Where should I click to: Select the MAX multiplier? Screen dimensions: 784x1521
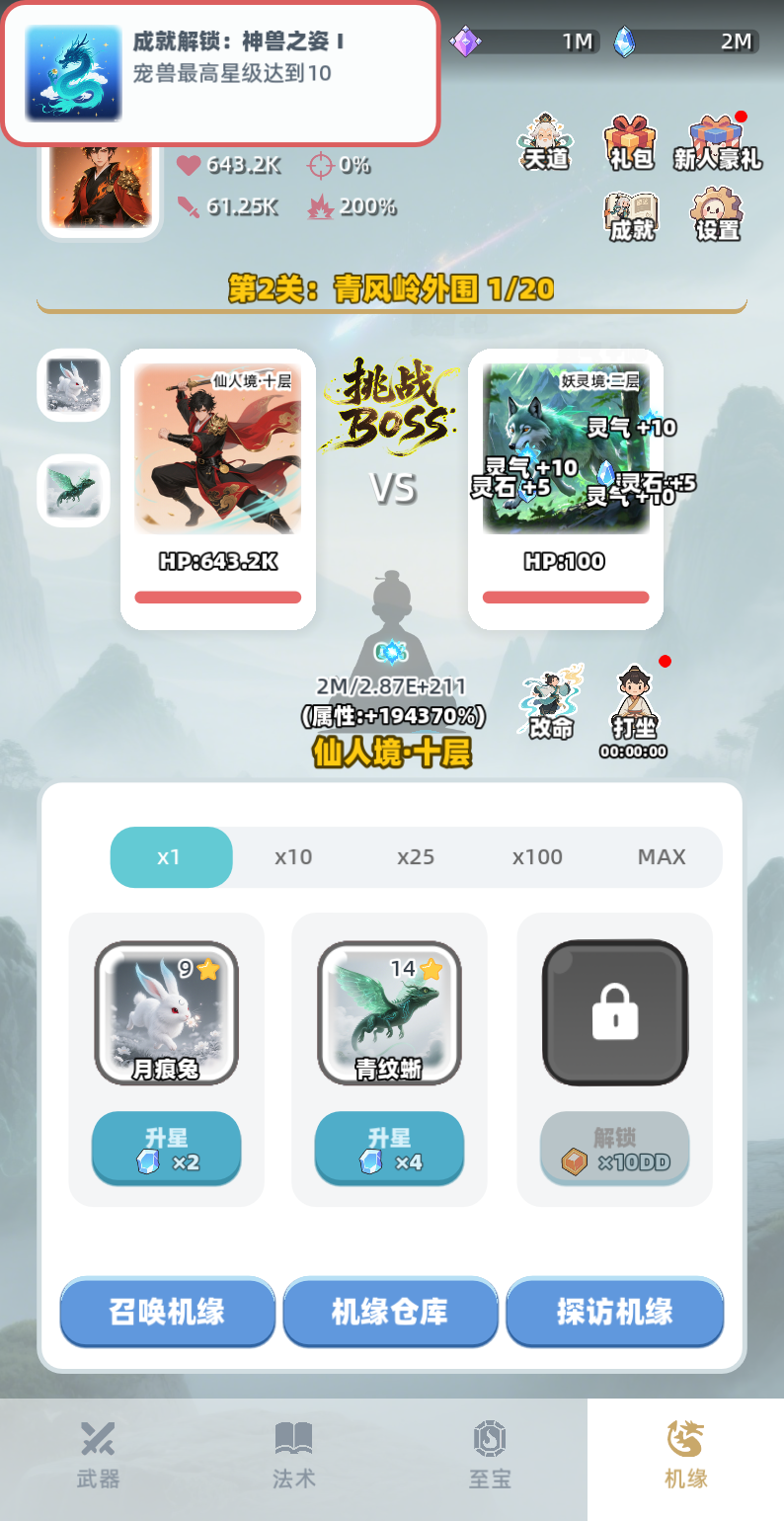point(661,856)
